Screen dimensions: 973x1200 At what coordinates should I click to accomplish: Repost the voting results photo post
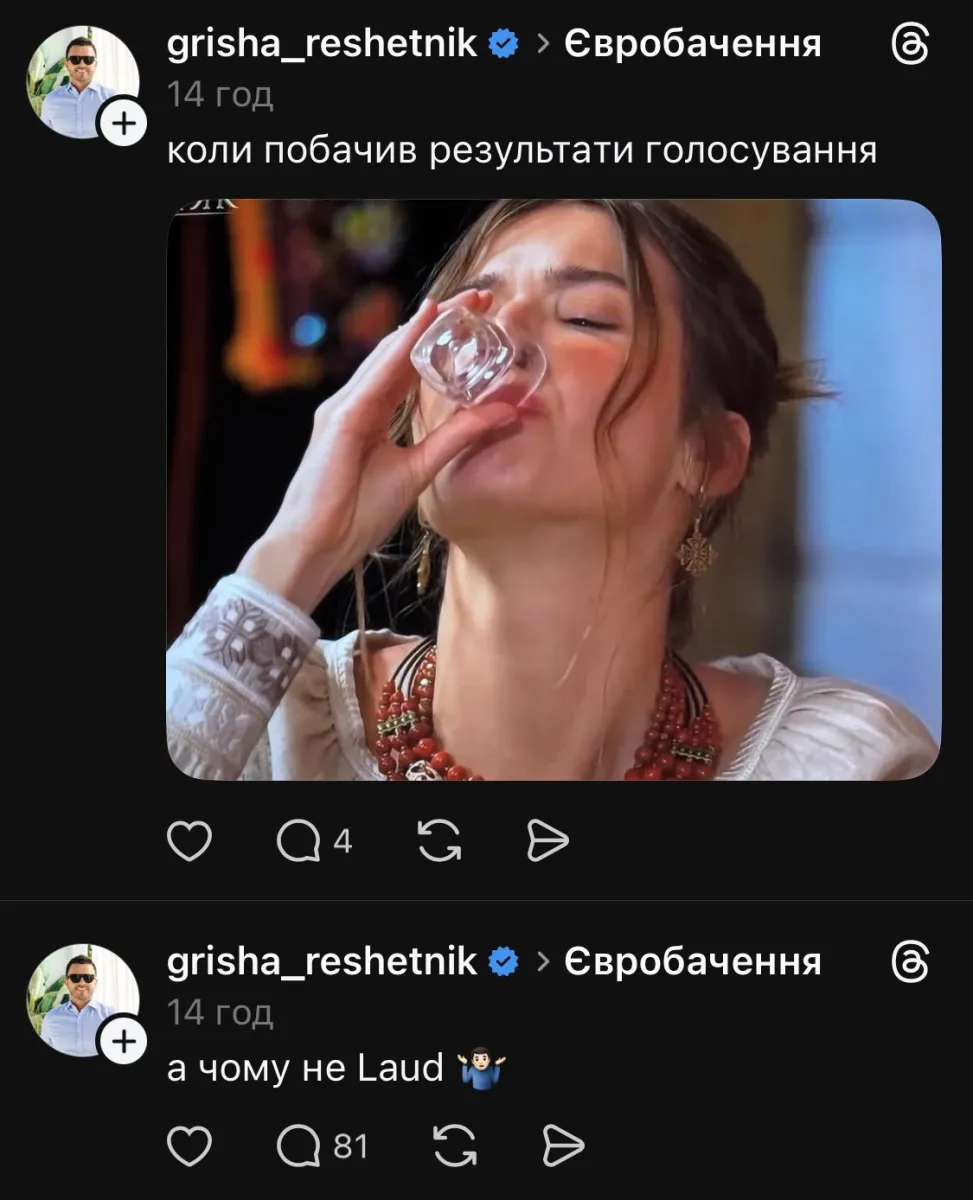pos(439,842)
